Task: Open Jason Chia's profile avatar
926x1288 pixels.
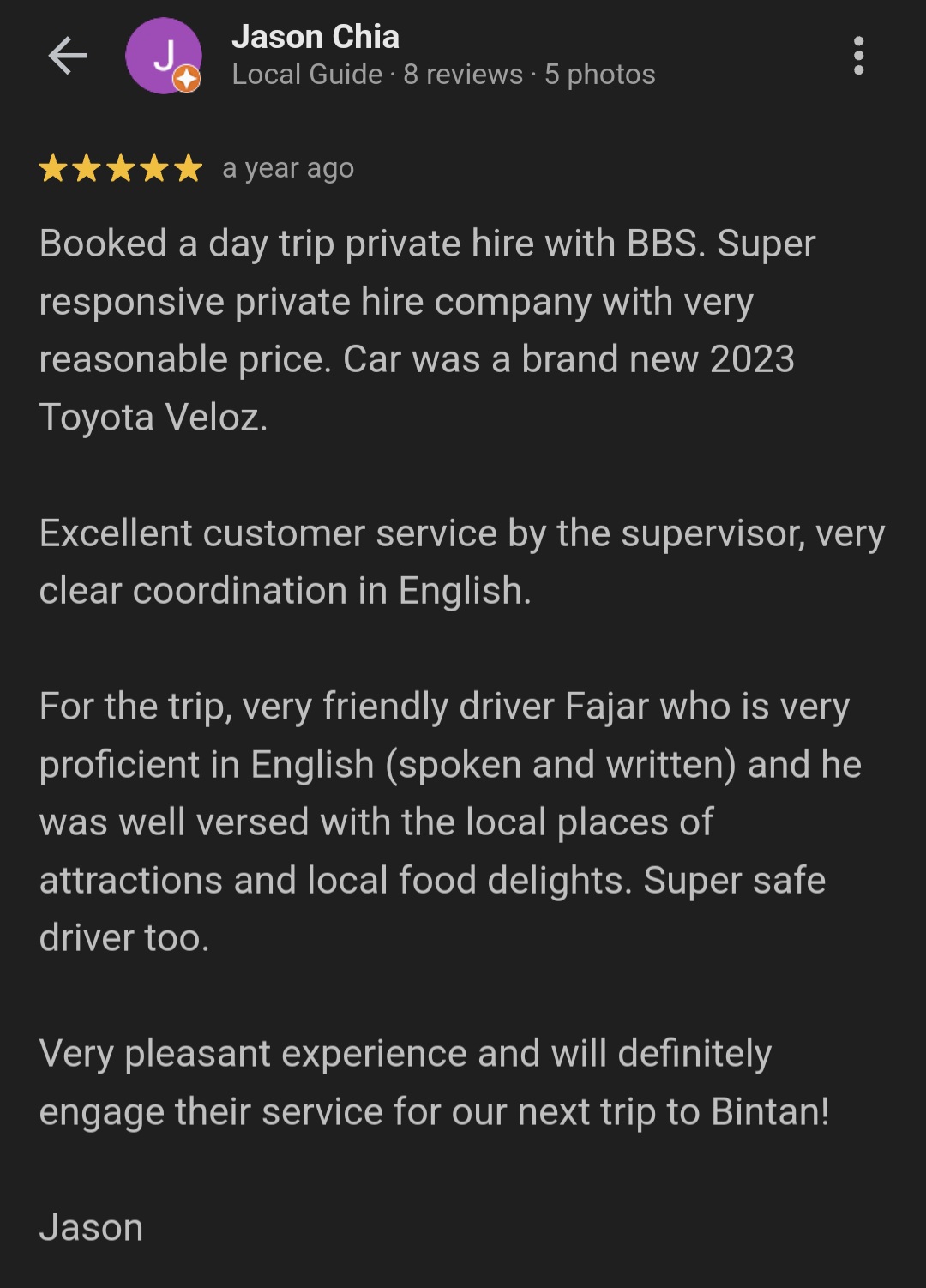Action: tap(163, 57)
